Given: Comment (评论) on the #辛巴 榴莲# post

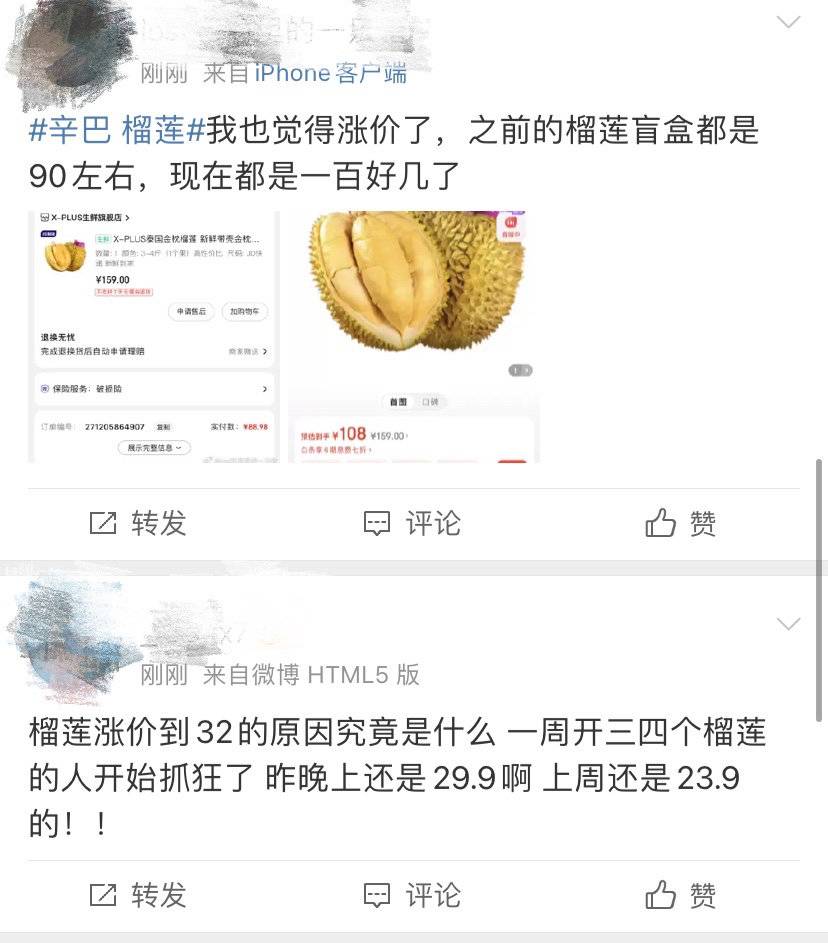Looking at the screenshot, I should (x=412, y=523).
